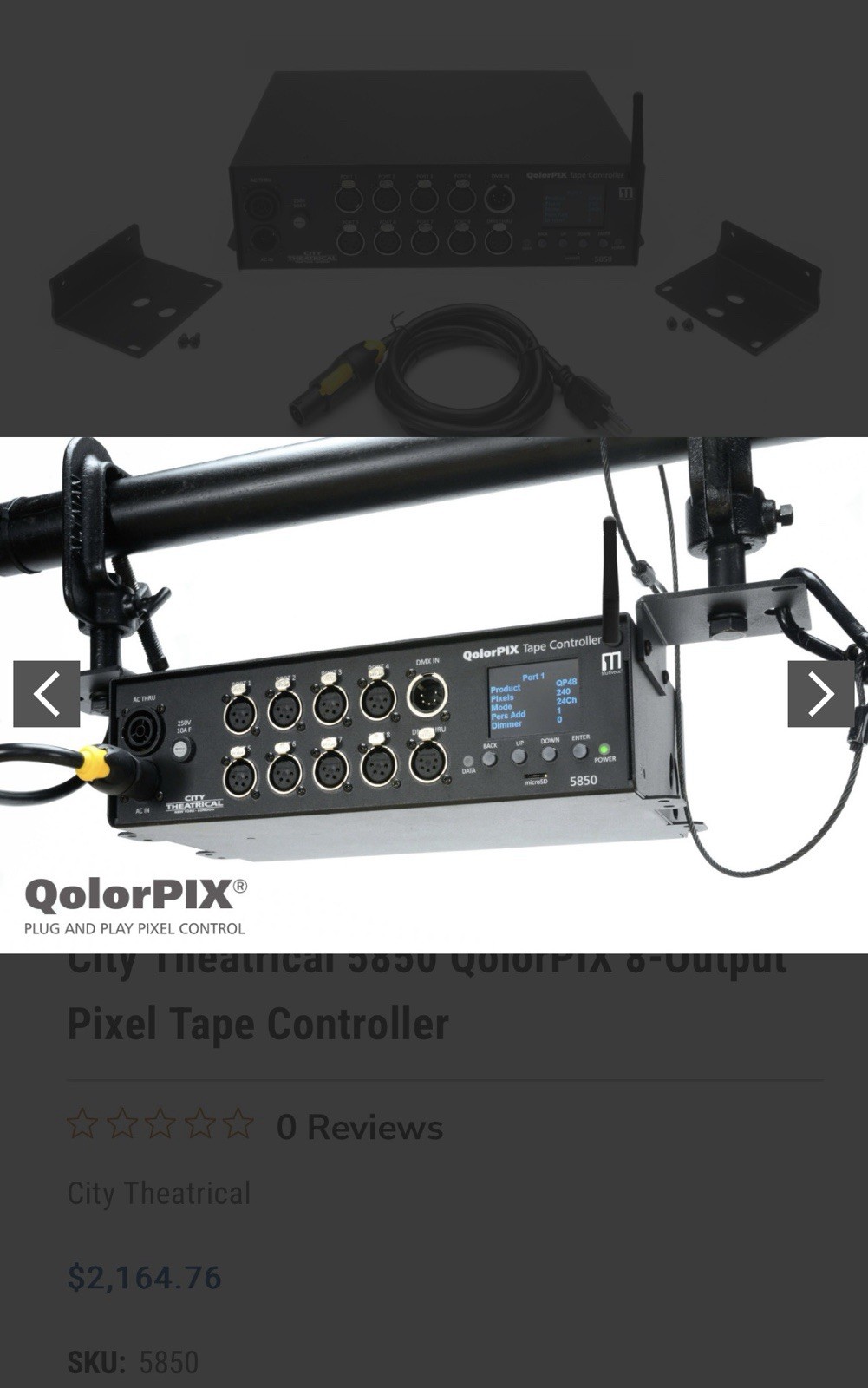Go to the previous product image
868x1388 pixels.
(x=46, y=694)
